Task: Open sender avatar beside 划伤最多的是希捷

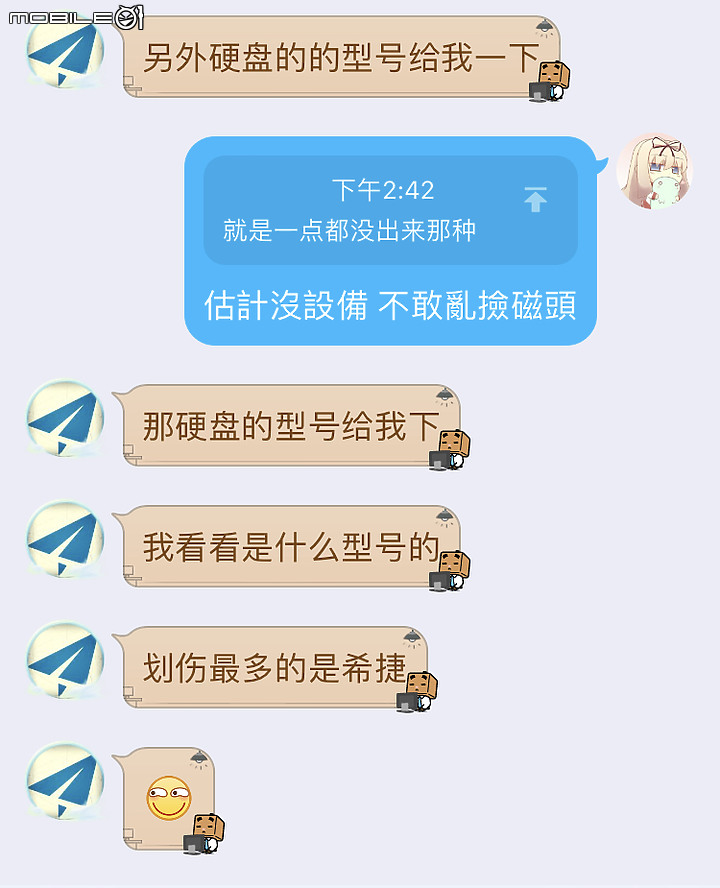Action: click(x=65, y=661)
